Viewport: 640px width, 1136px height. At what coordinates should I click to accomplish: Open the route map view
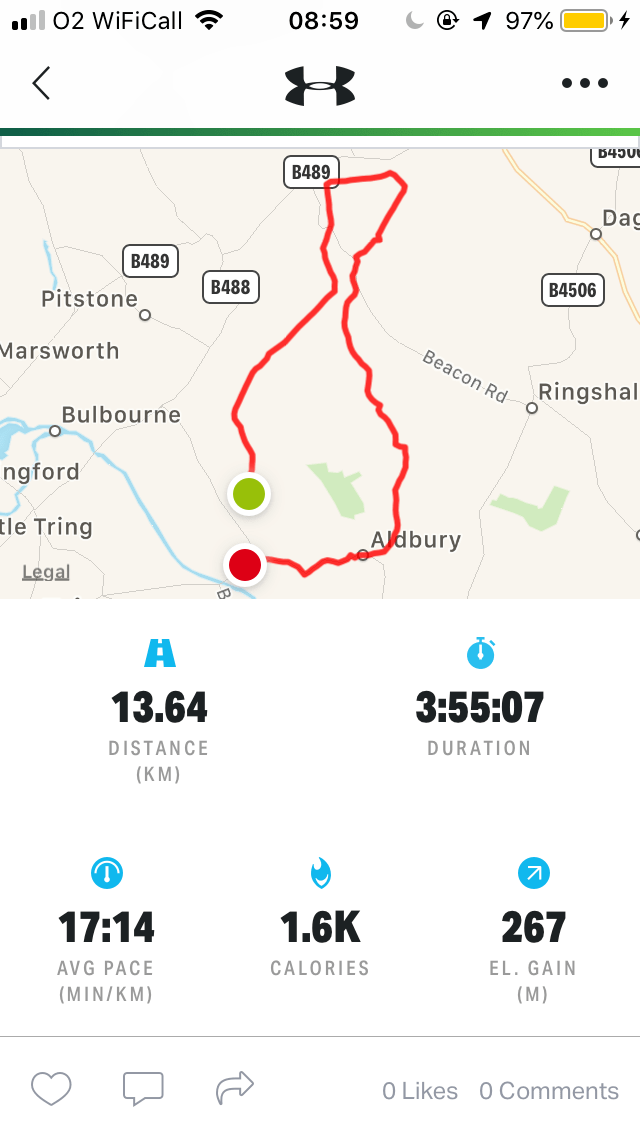(x=320, y=370)
